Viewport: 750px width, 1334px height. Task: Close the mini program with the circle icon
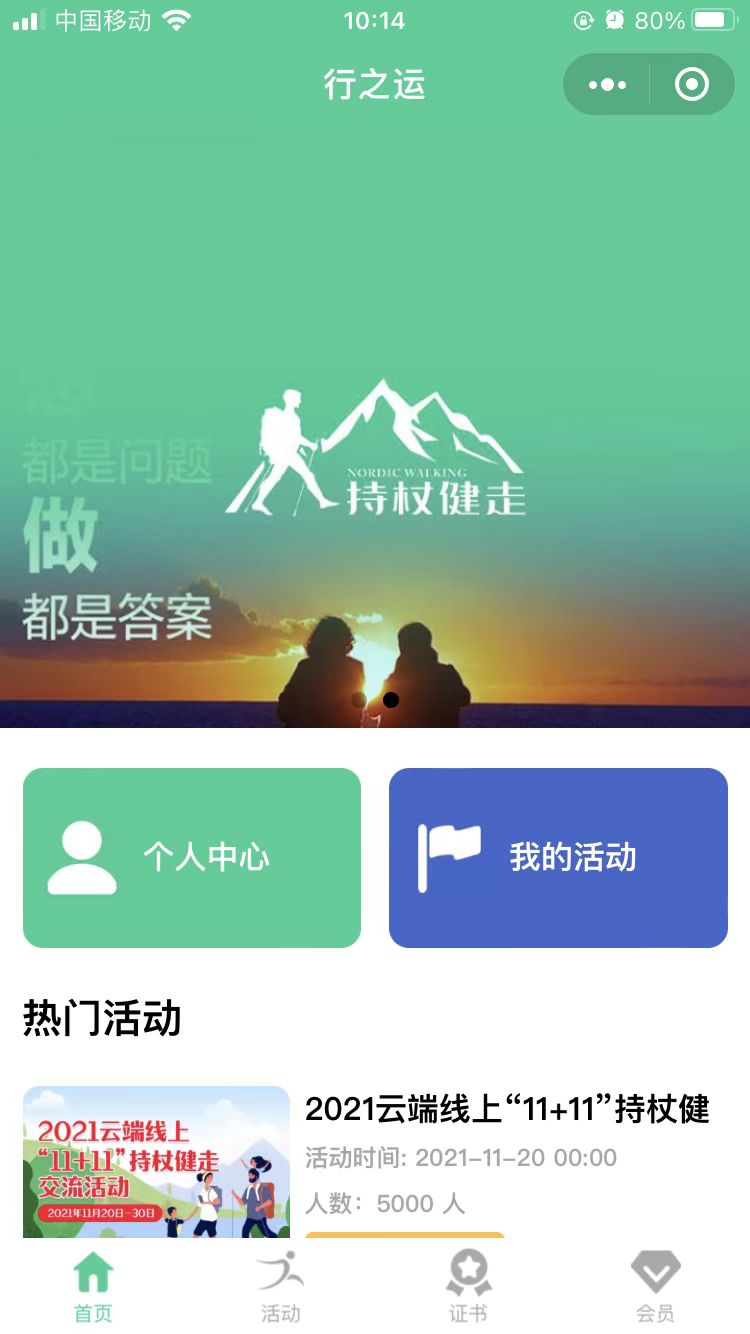point(691,85)
